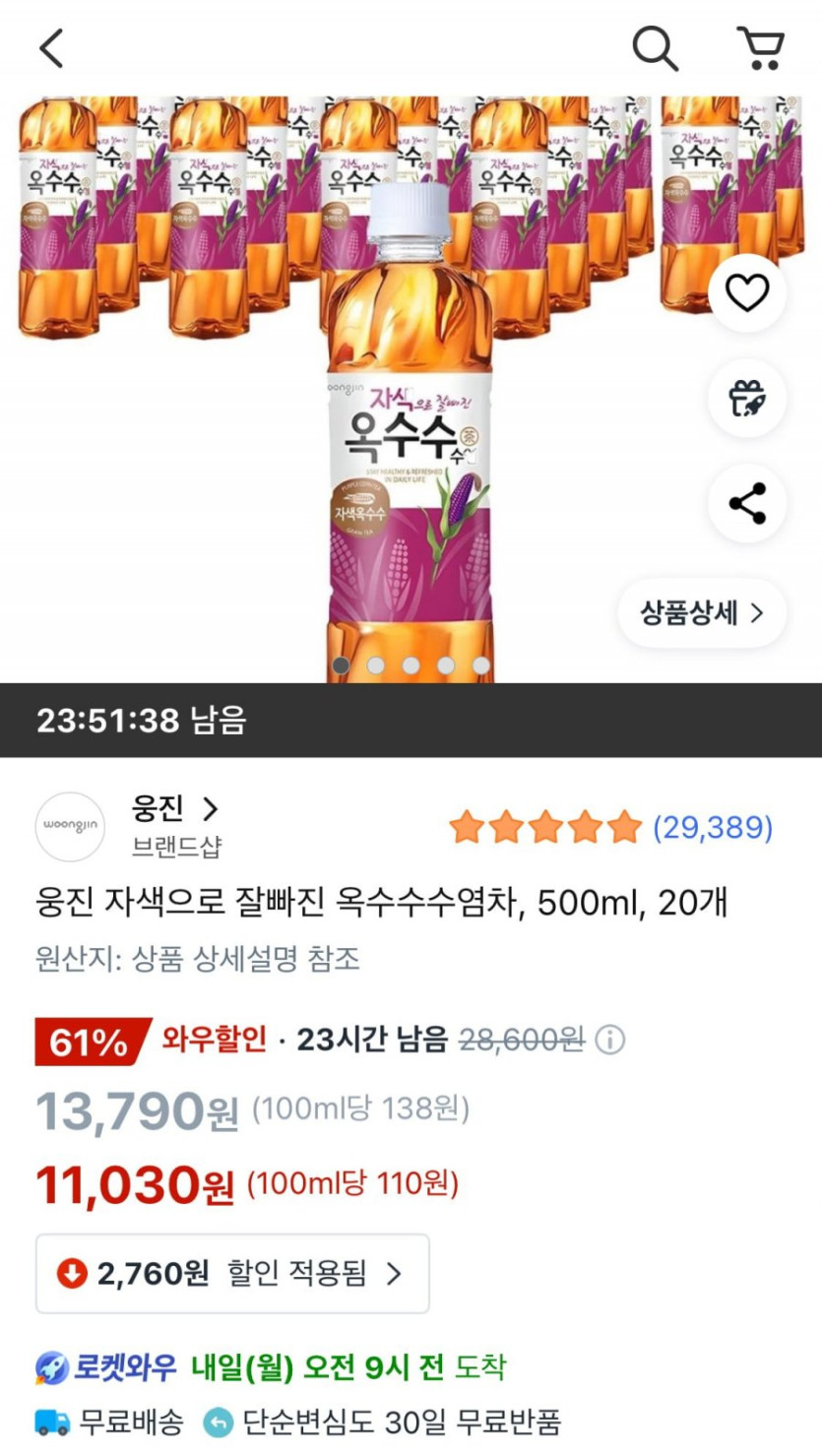Open the search magnifier
Image resolution: width=822 pixels, height=1456 pixels.
(x=655, y=48)
